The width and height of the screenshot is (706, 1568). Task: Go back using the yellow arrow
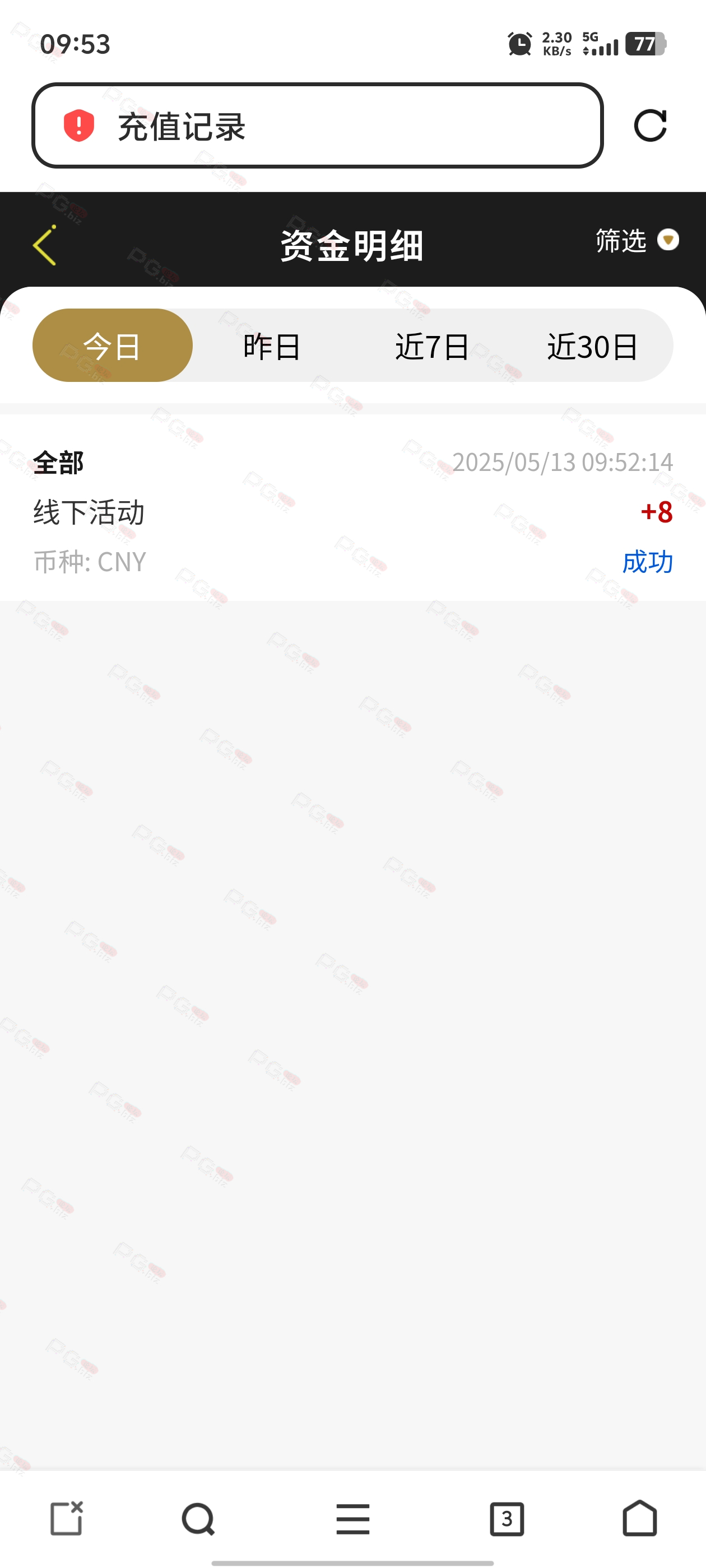pyautogui.click(x=44, y=245)
